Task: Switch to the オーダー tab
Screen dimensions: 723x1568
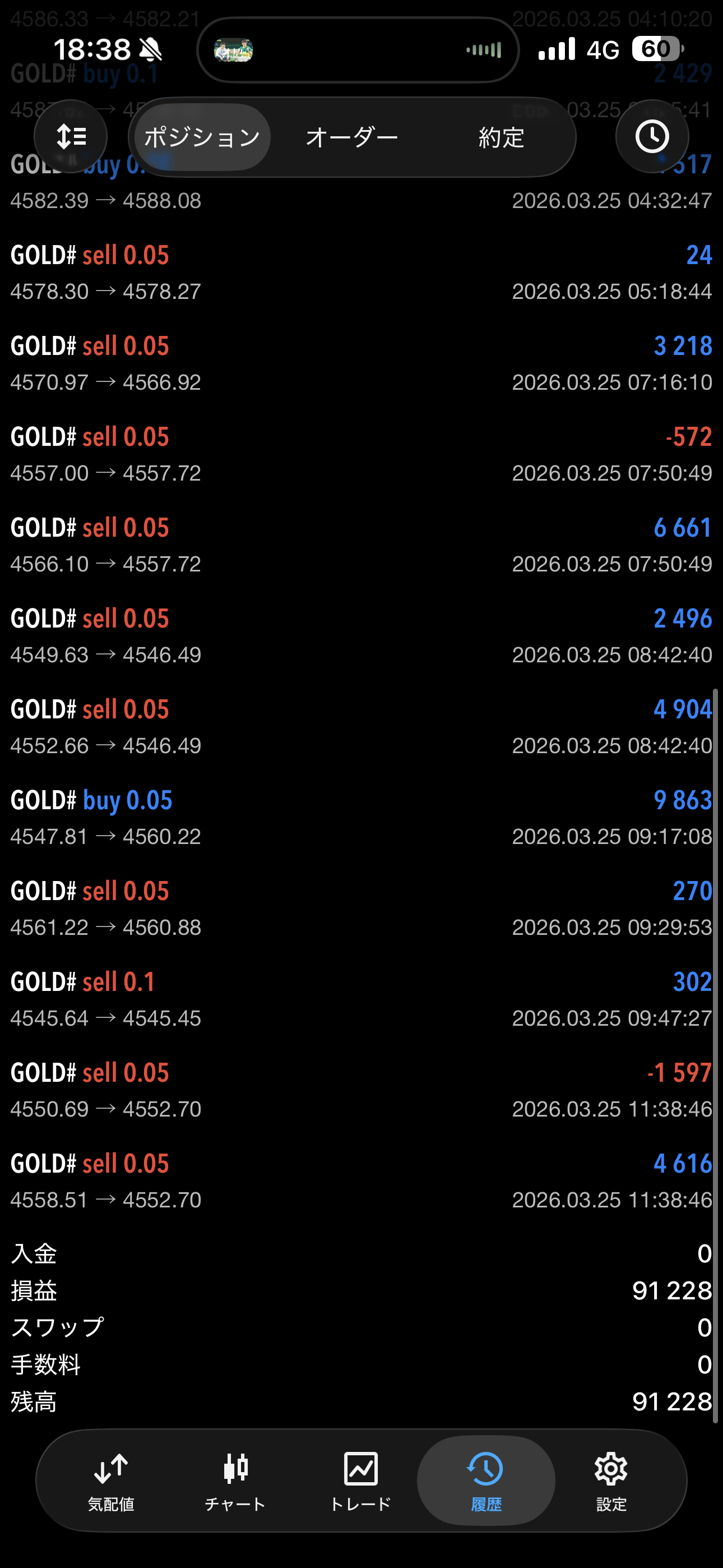Action: [x=352, y=137]
